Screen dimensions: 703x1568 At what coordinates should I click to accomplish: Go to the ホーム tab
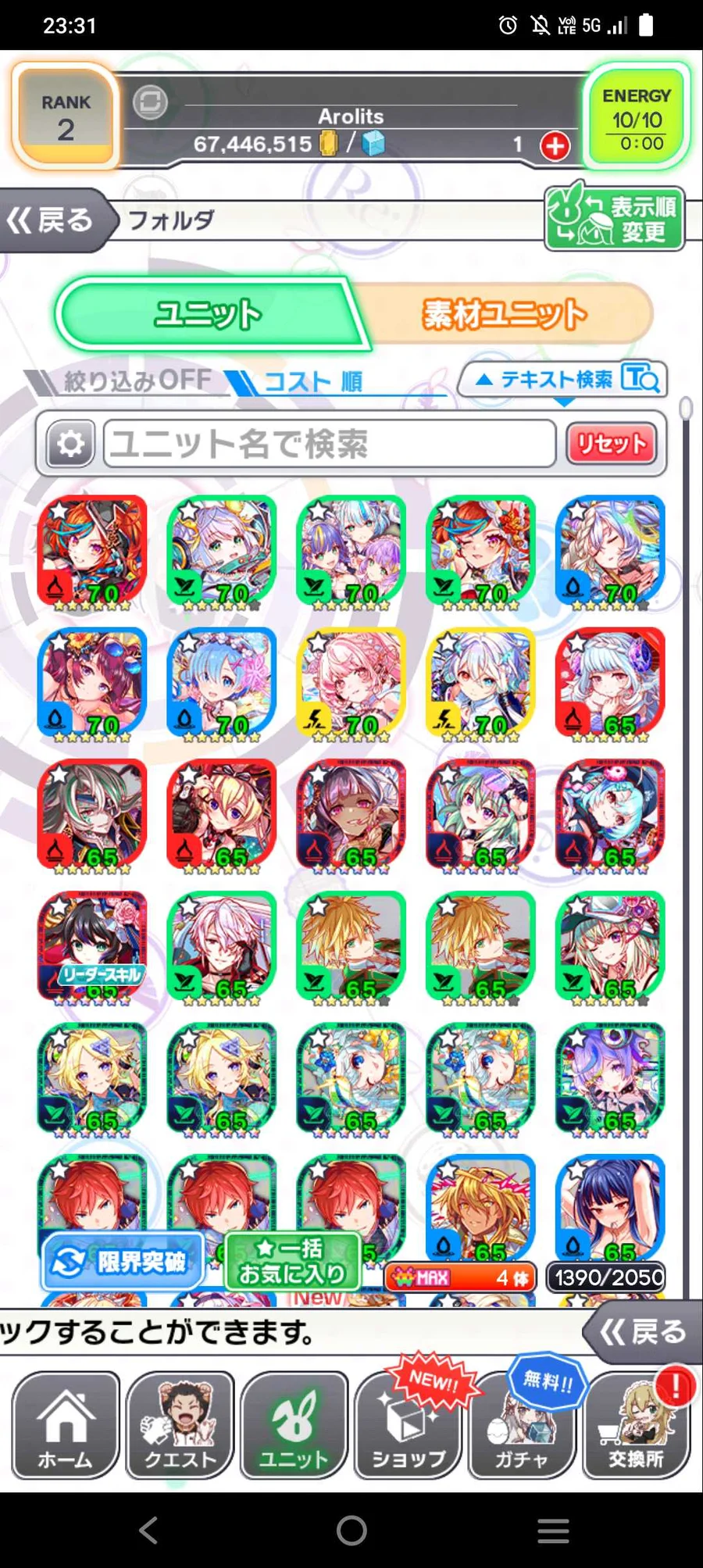coord(66,1426)
